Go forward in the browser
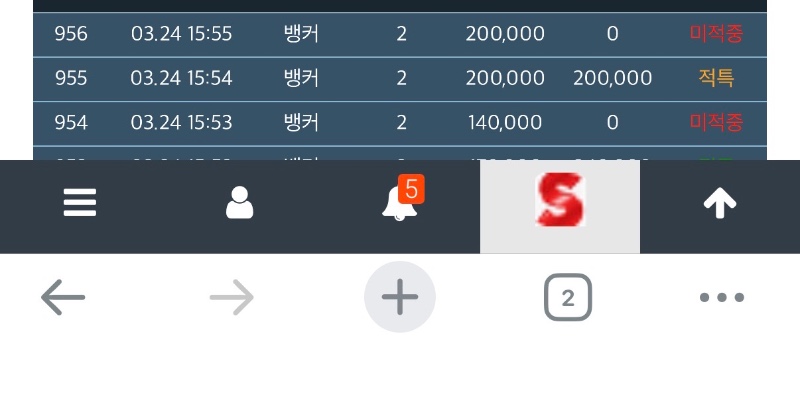The image size is (800, 409). [232, 297]
